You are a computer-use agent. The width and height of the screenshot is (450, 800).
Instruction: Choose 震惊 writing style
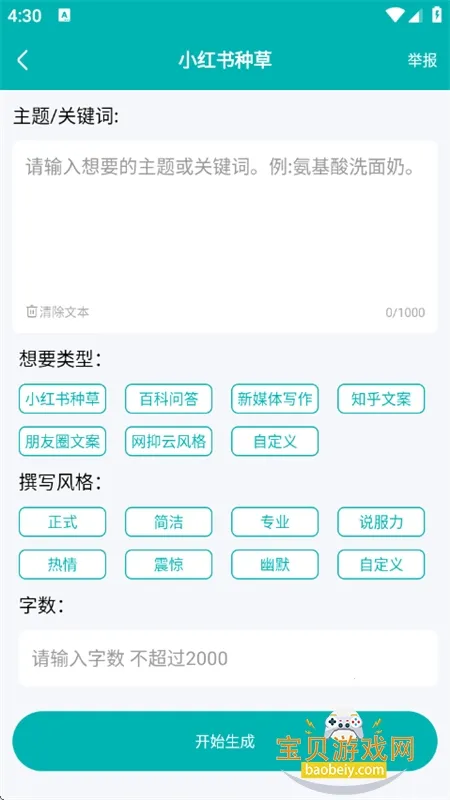coord(168,564)
